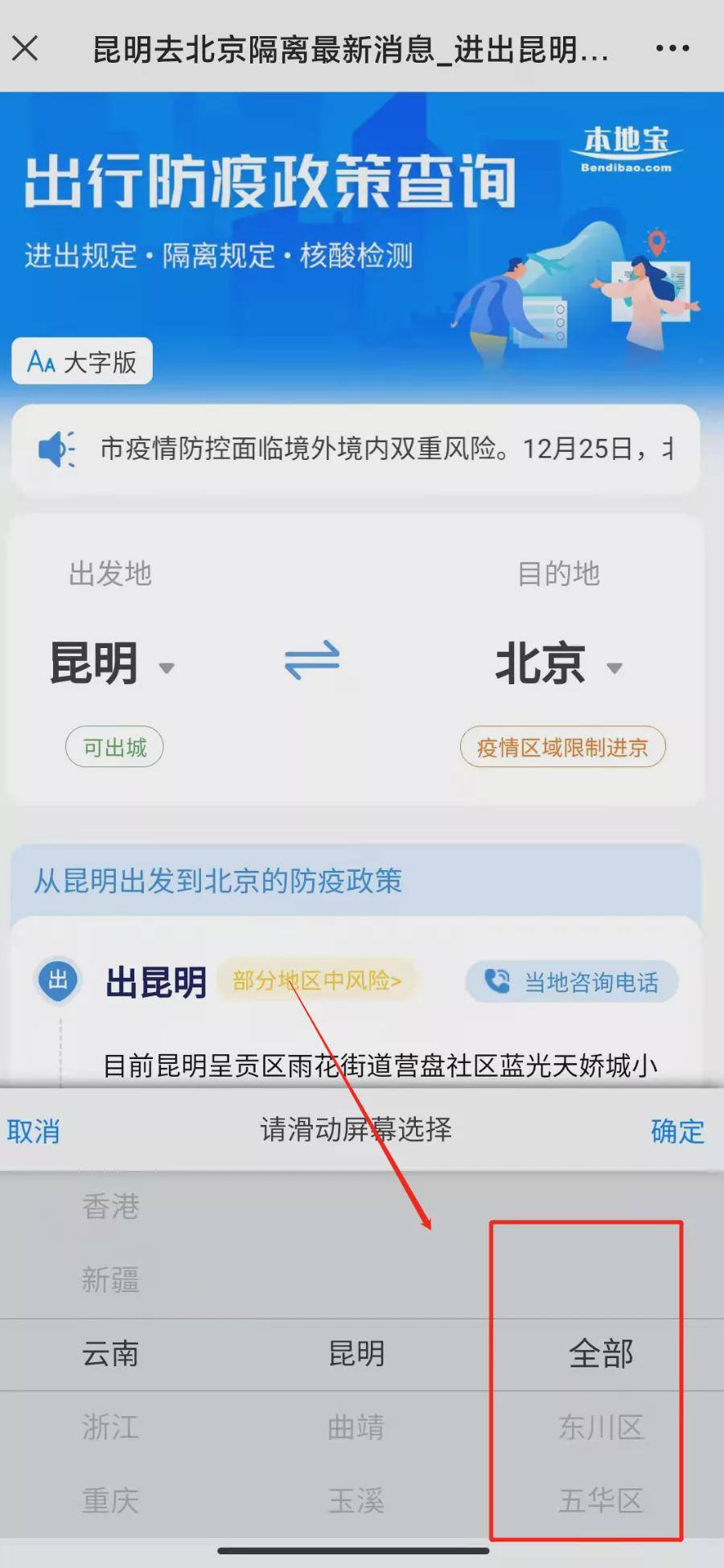Open the 部分地区中风险 link

coord(316,980)
